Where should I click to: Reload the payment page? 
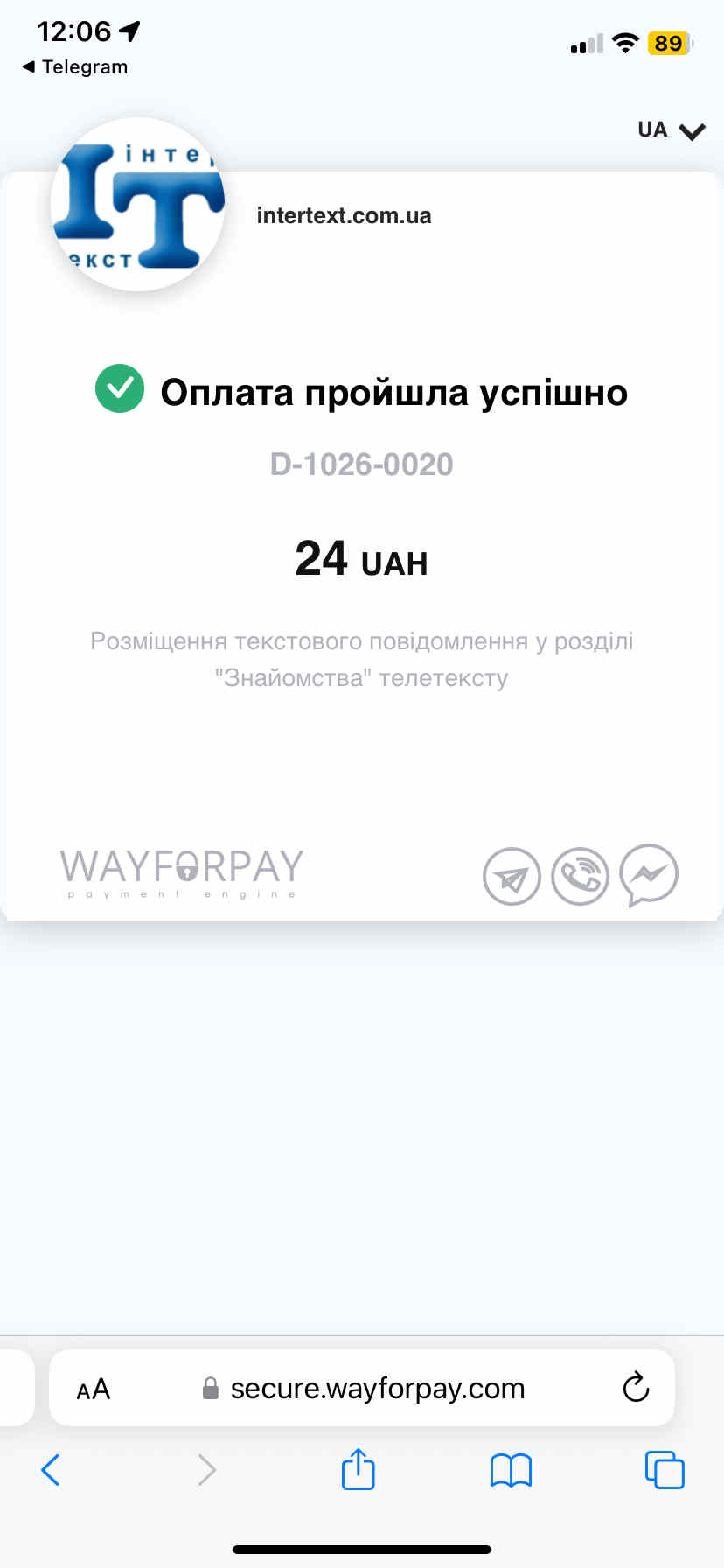click(636, 1387)
